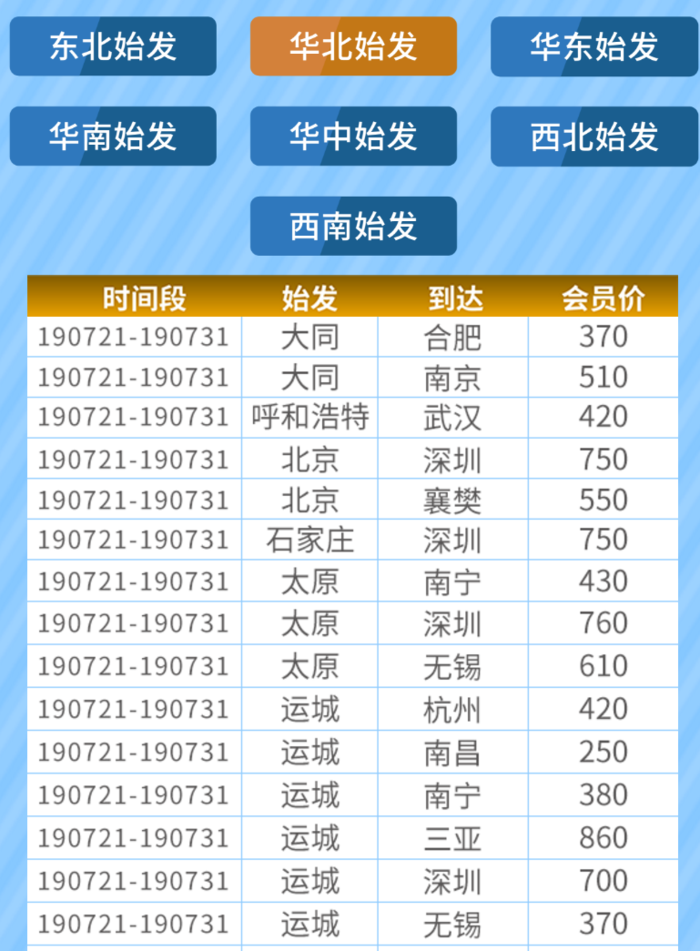Show flights under 华东始发
700x951 pixels.
594,46
